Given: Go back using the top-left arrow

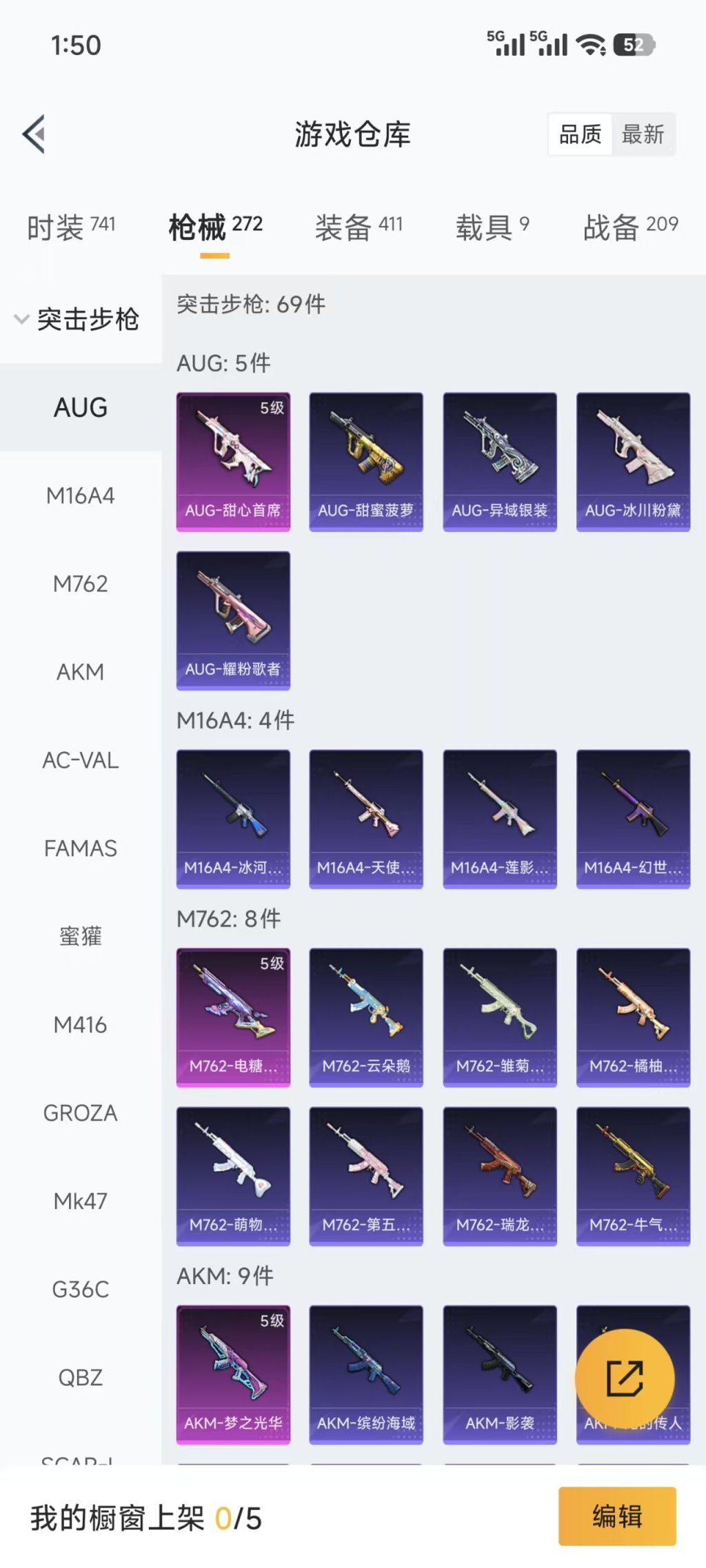Looking at the screenshot, I should pyautogui.click(x=34, y=134).
